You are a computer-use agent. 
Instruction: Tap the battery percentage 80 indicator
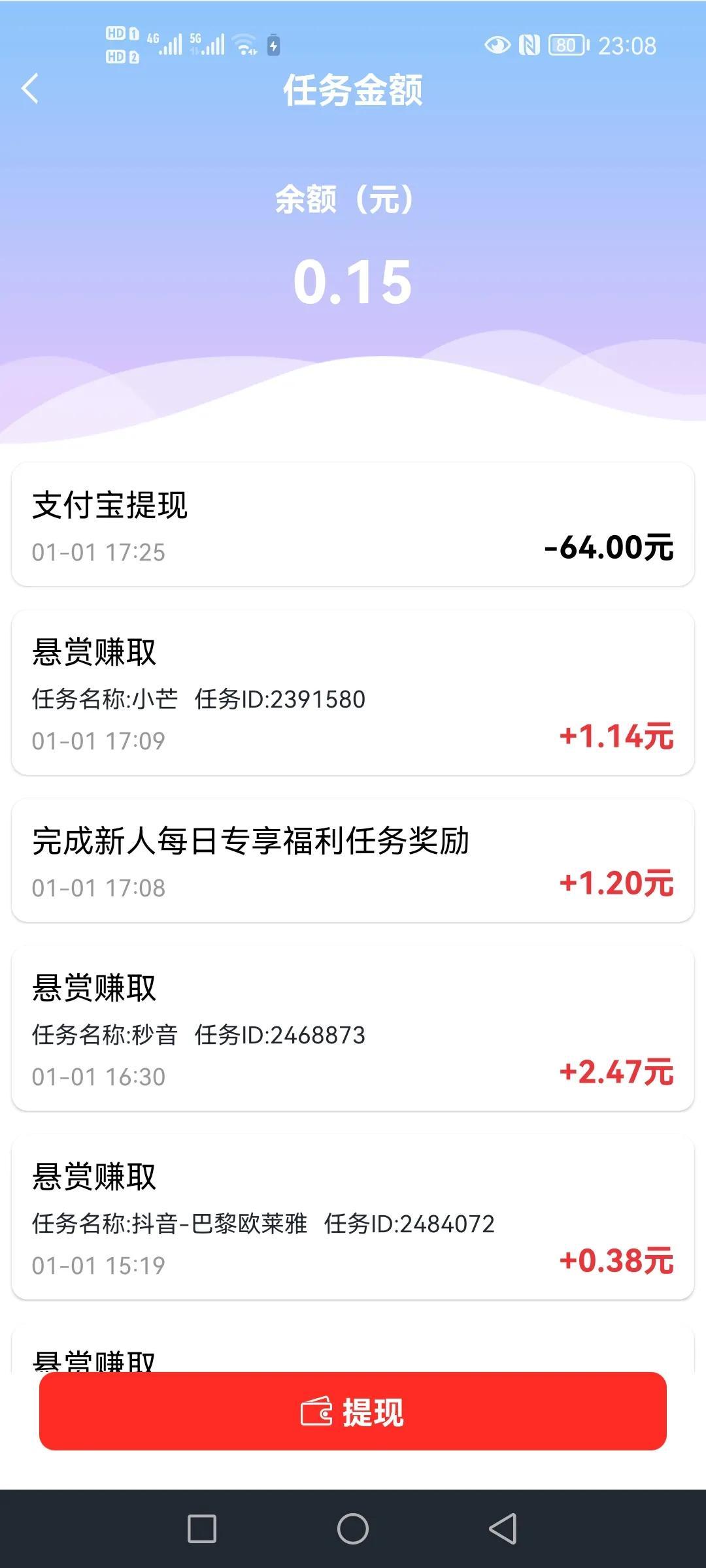coord(567,44)
